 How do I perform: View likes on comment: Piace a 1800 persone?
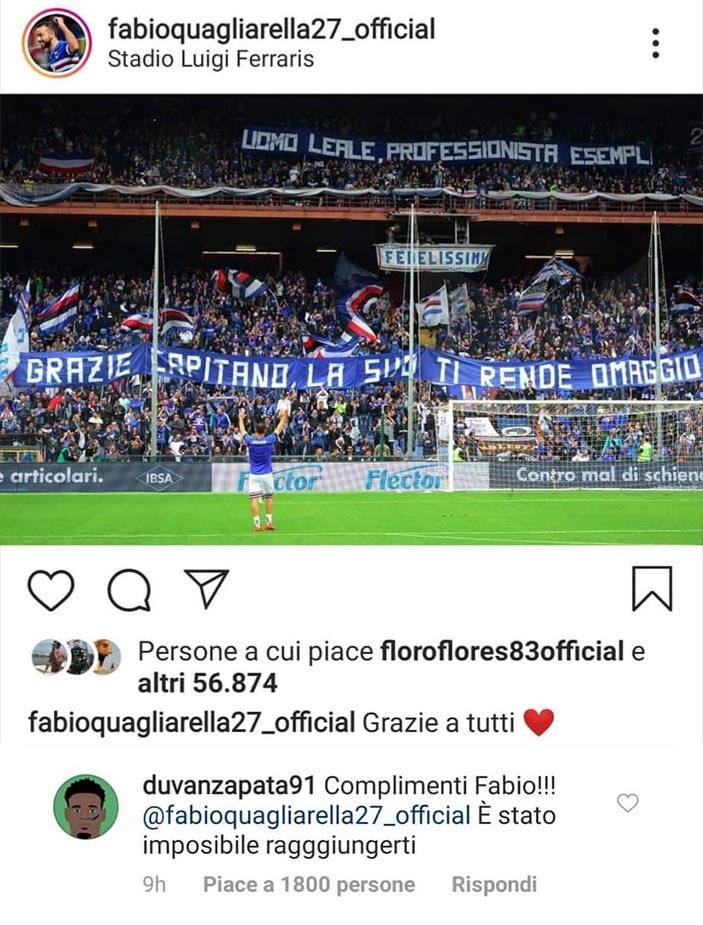point(309,884)
